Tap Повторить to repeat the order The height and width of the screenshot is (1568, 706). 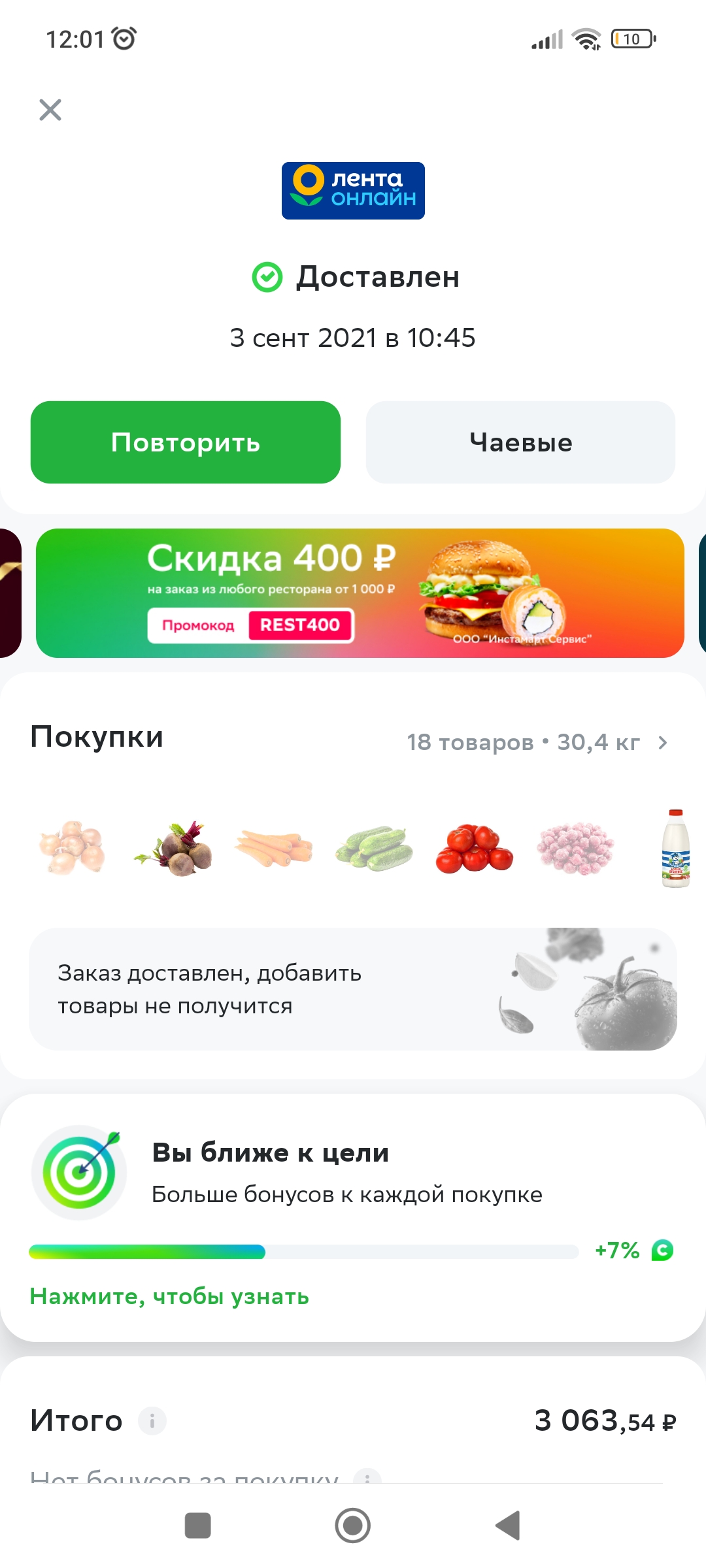coord(186,442)
